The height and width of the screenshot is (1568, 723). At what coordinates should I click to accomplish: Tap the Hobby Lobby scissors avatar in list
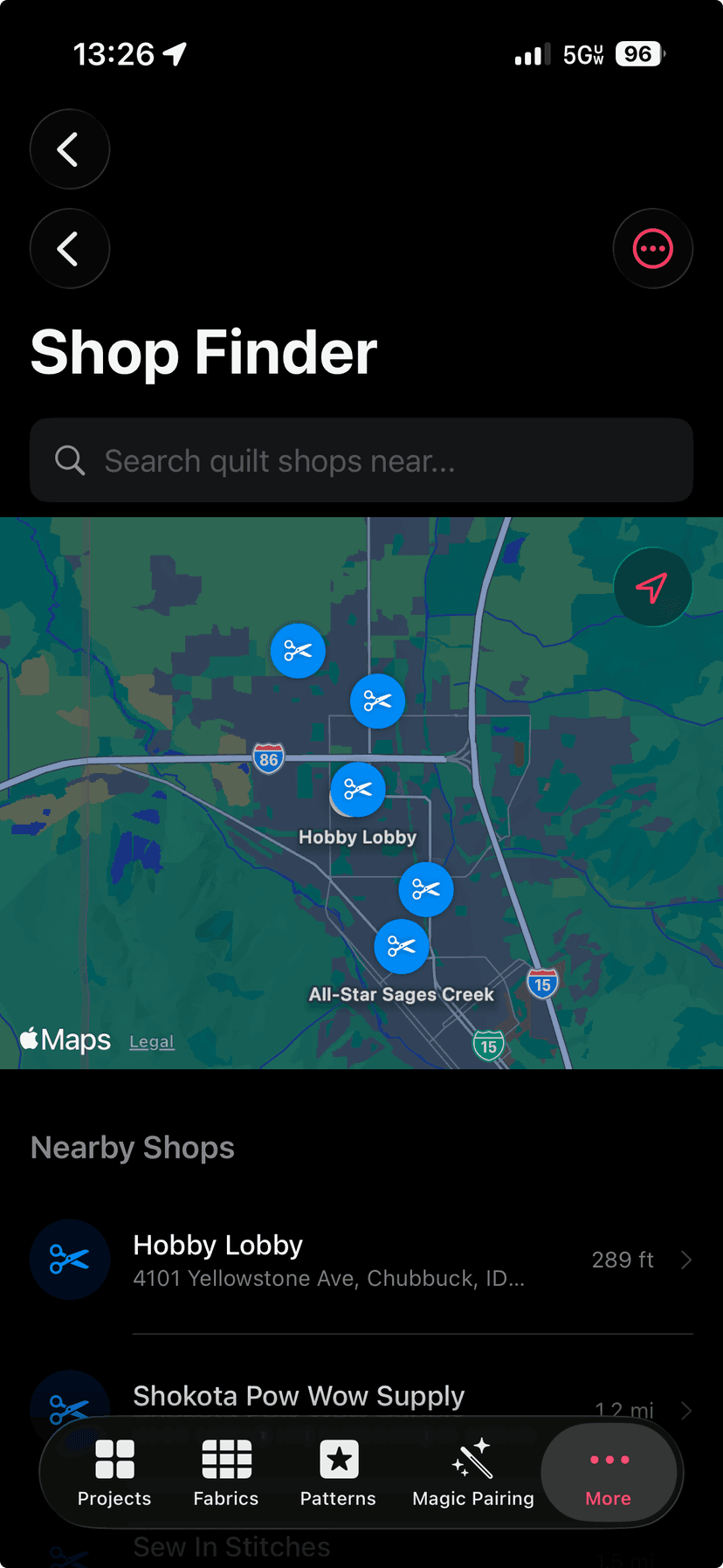pos(70,1259)
